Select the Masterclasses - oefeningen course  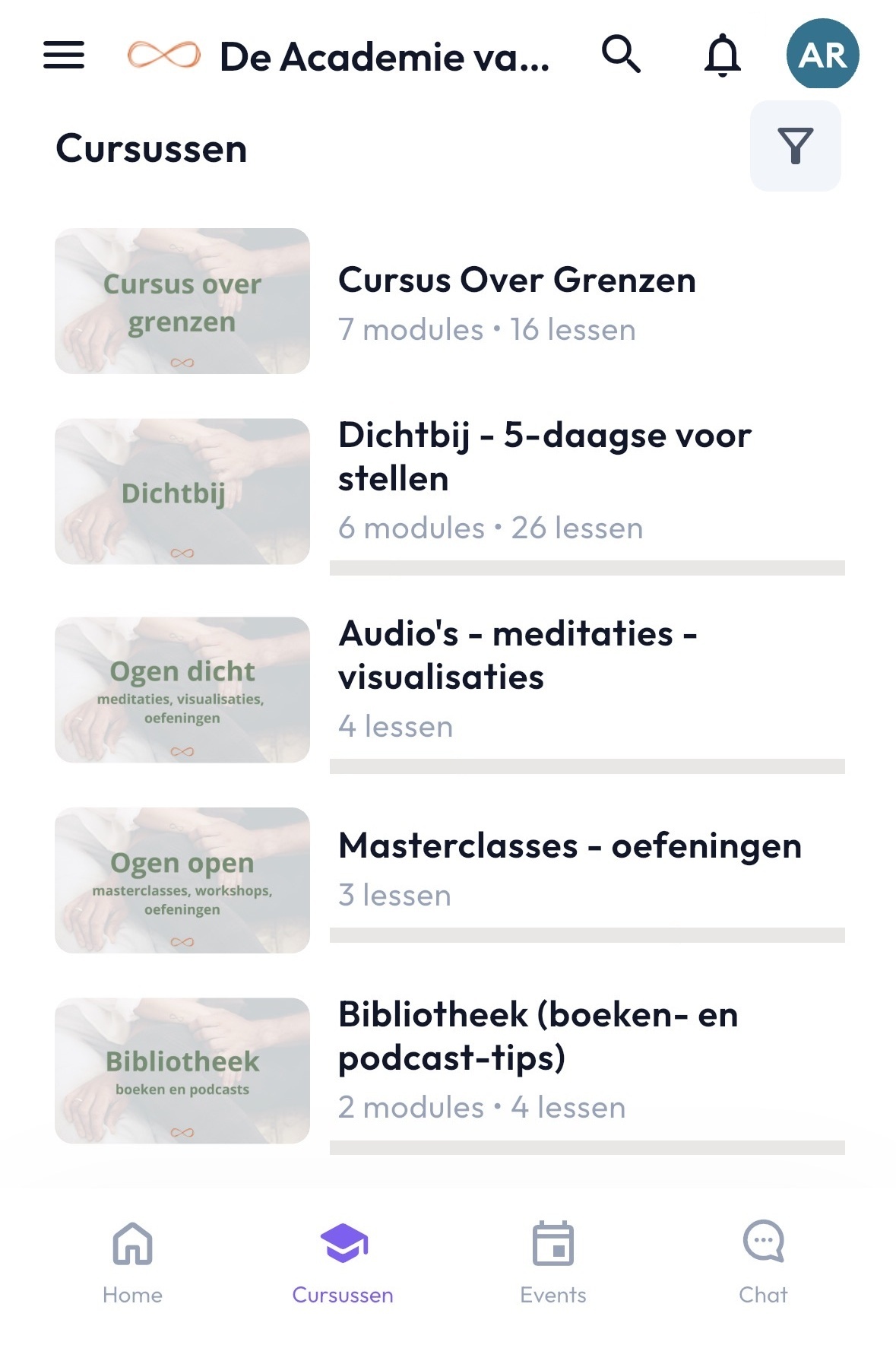tap(448, 880)
